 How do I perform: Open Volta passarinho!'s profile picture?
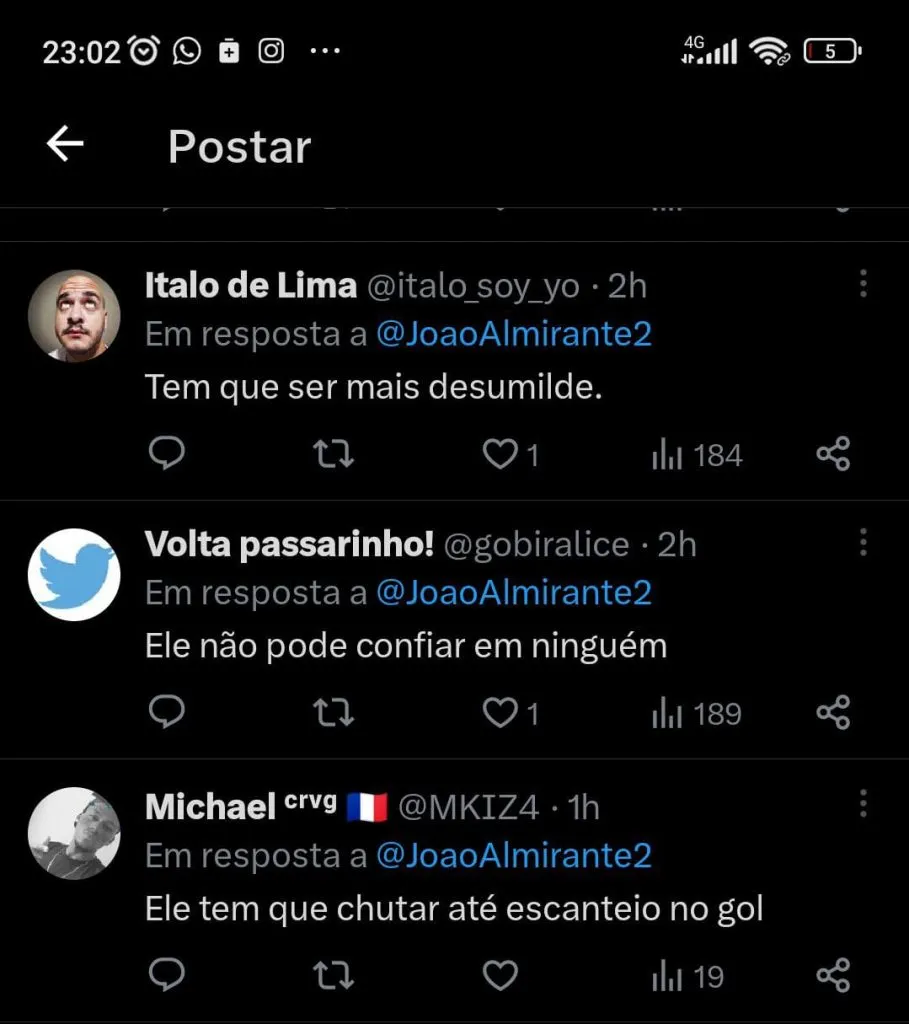click(74, 575)
